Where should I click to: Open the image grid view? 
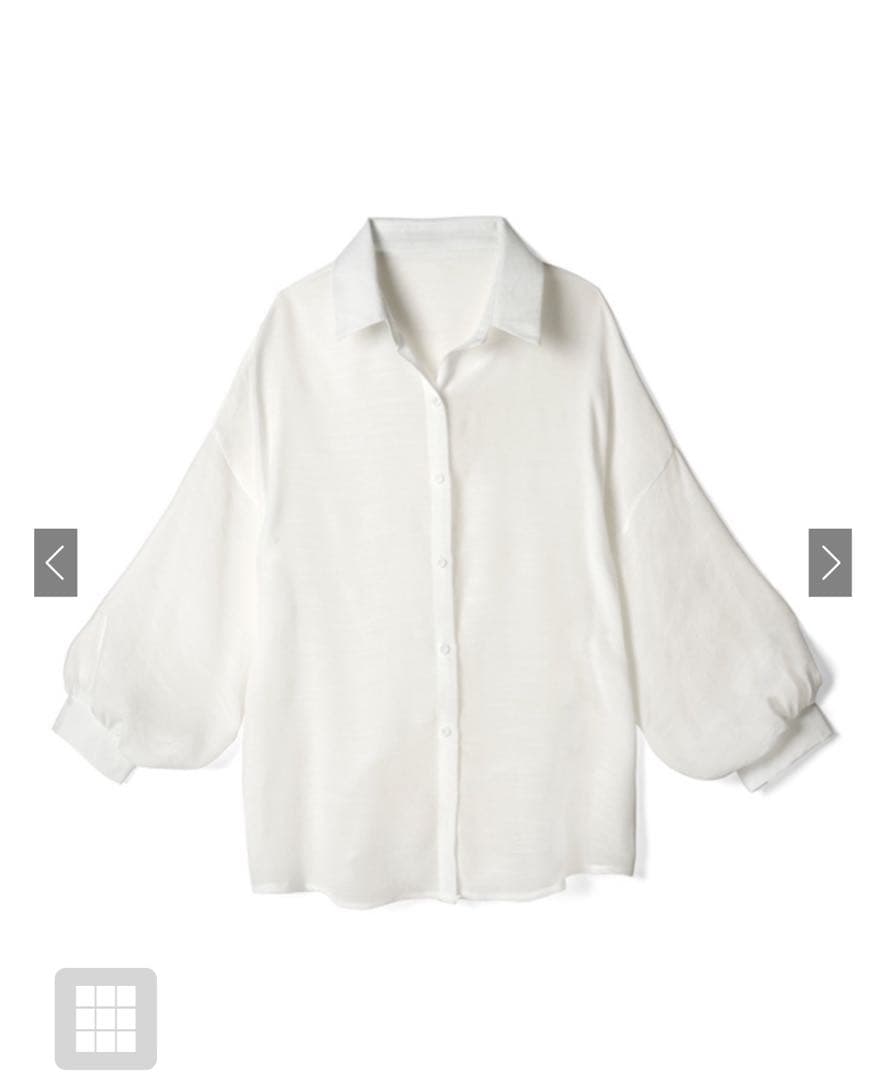click(106, 1018)
